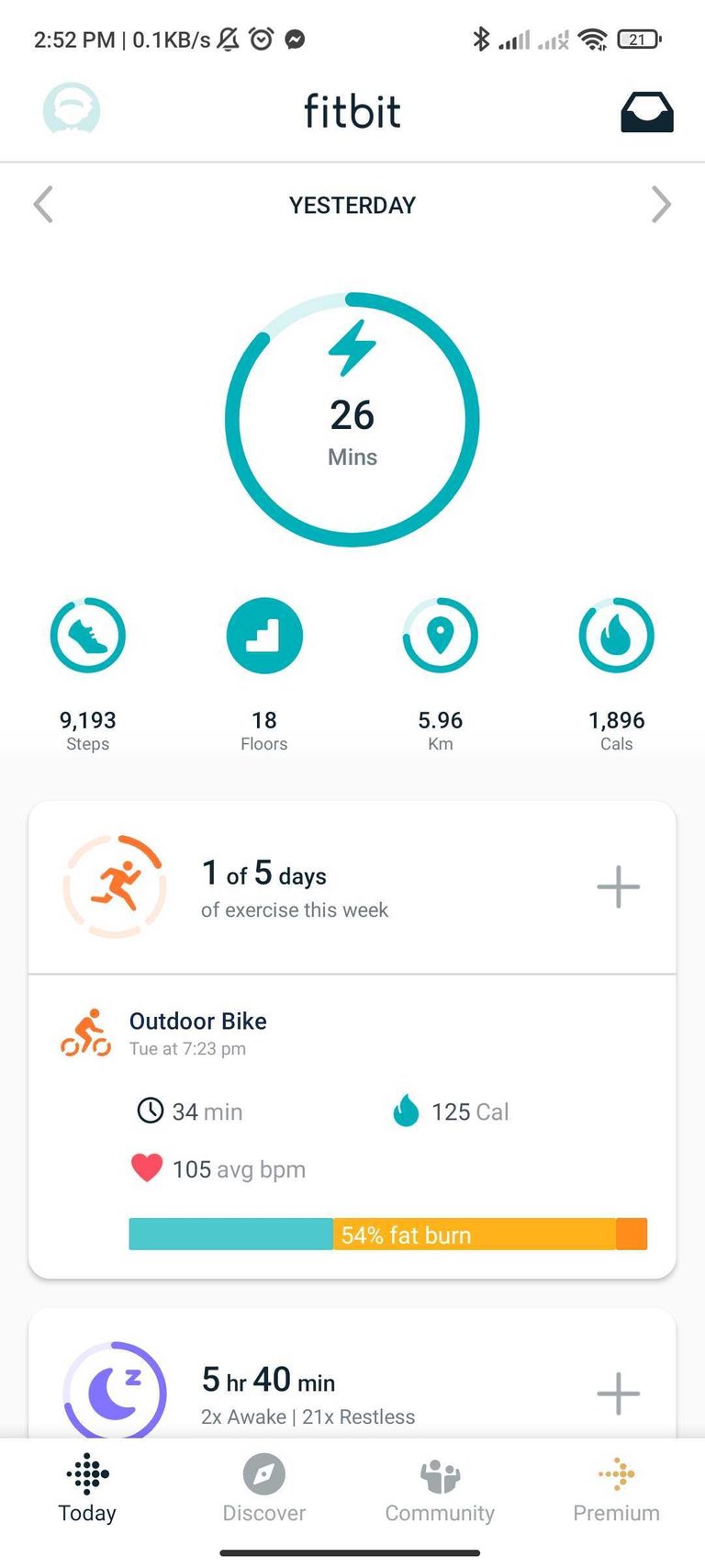705x1568 pixels.
Task: Log sleep with the plus button
Action: tap(619, 1393)
